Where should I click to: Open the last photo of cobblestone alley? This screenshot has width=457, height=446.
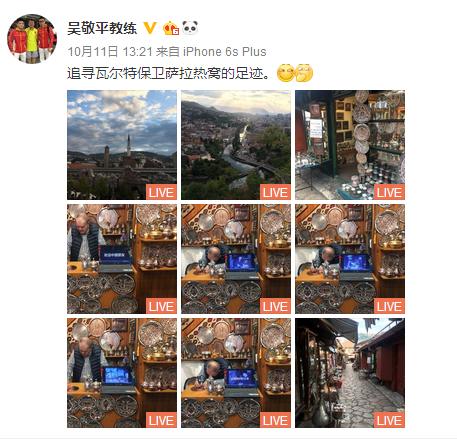coord(350,373)
